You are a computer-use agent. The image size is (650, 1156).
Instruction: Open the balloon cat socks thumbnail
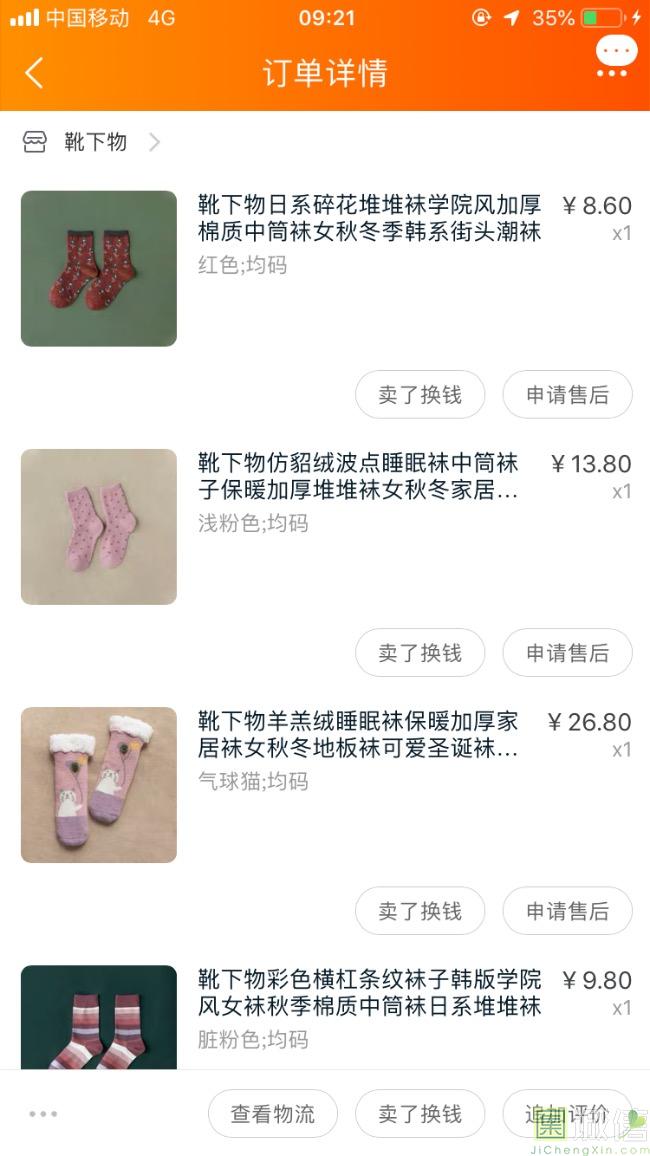(x=99, y=785)
